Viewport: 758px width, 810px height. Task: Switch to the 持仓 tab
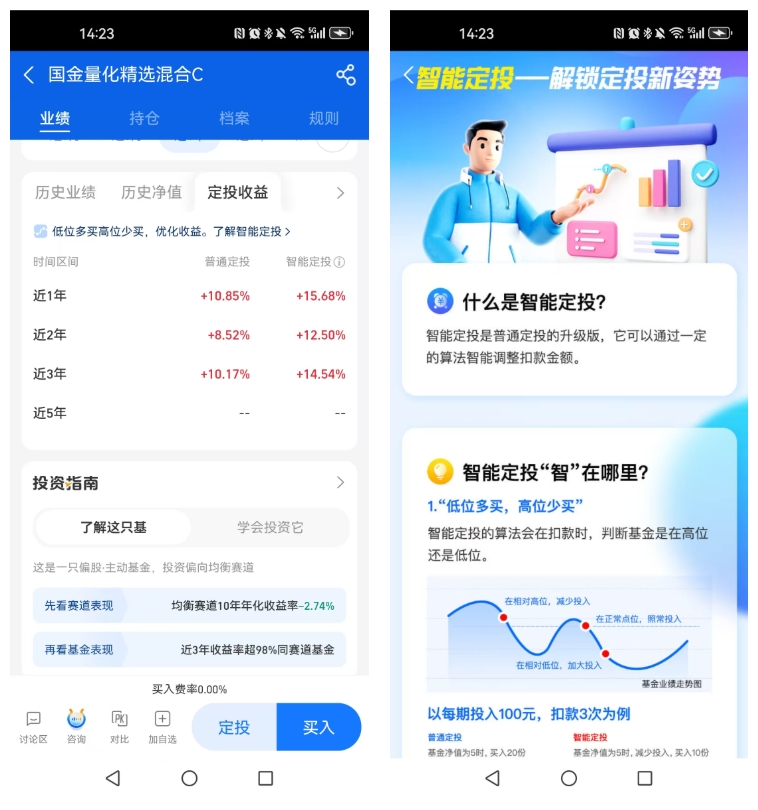[144, 118]
